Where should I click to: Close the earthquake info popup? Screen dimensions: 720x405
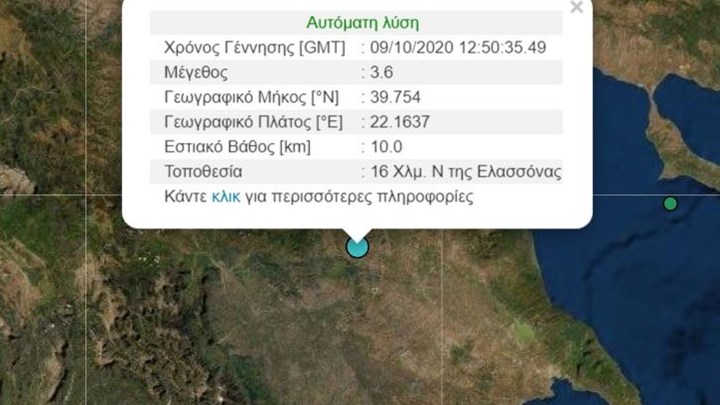[576, 8]
